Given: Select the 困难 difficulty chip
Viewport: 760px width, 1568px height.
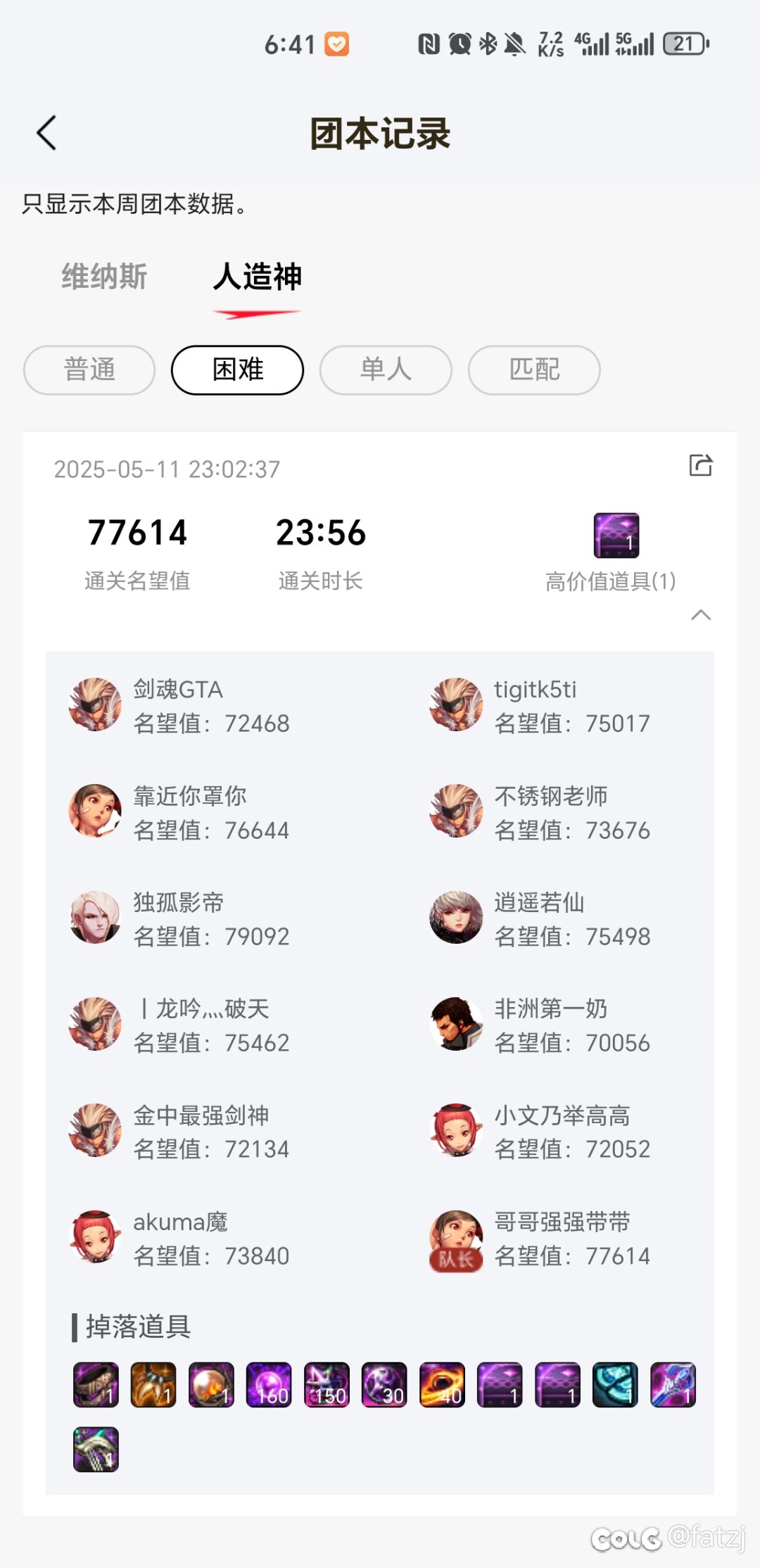Looking at the screenshot, I should 238,369.
